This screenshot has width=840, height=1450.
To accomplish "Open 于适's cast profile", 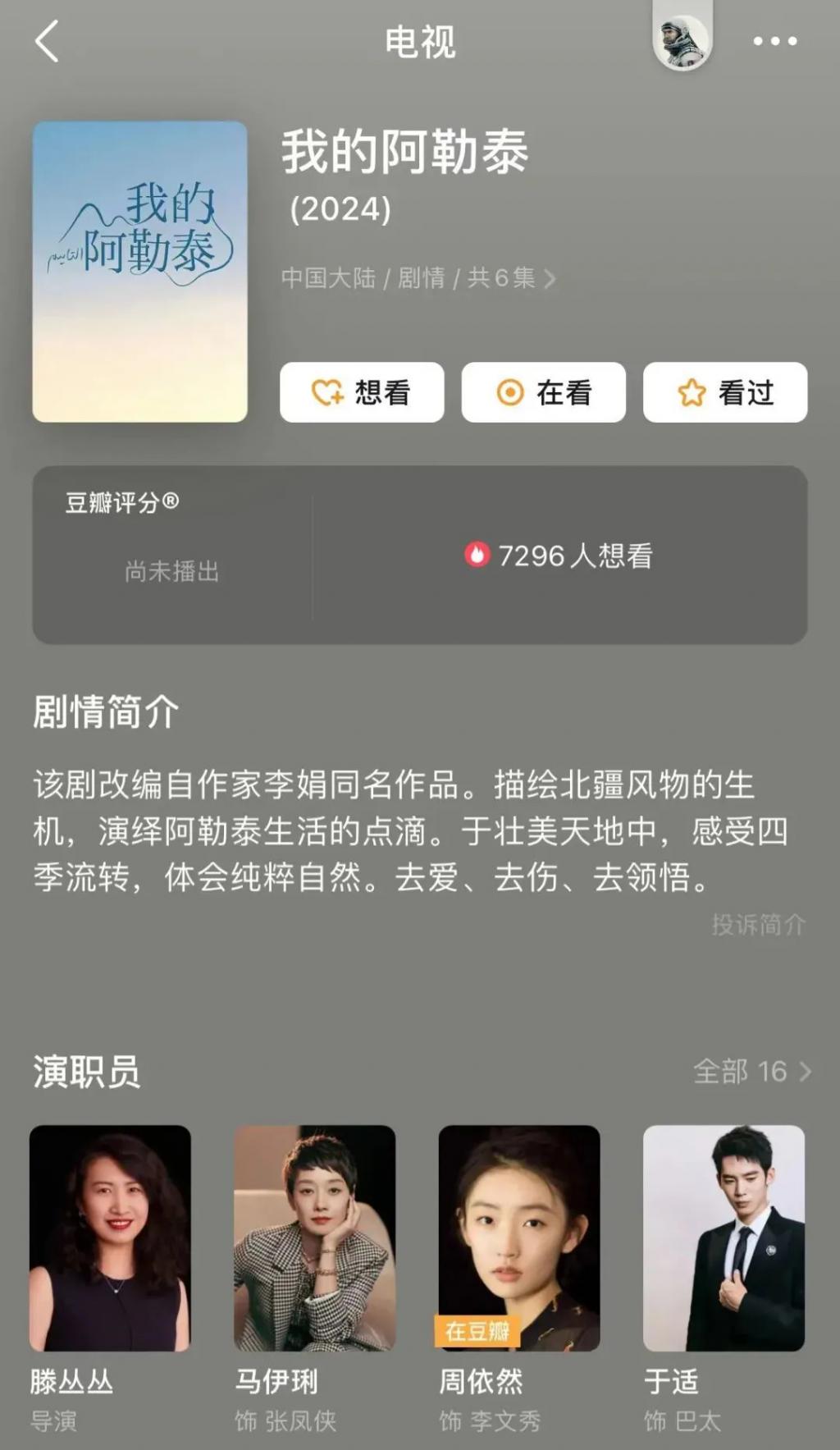I will [x=724, y=1238].
